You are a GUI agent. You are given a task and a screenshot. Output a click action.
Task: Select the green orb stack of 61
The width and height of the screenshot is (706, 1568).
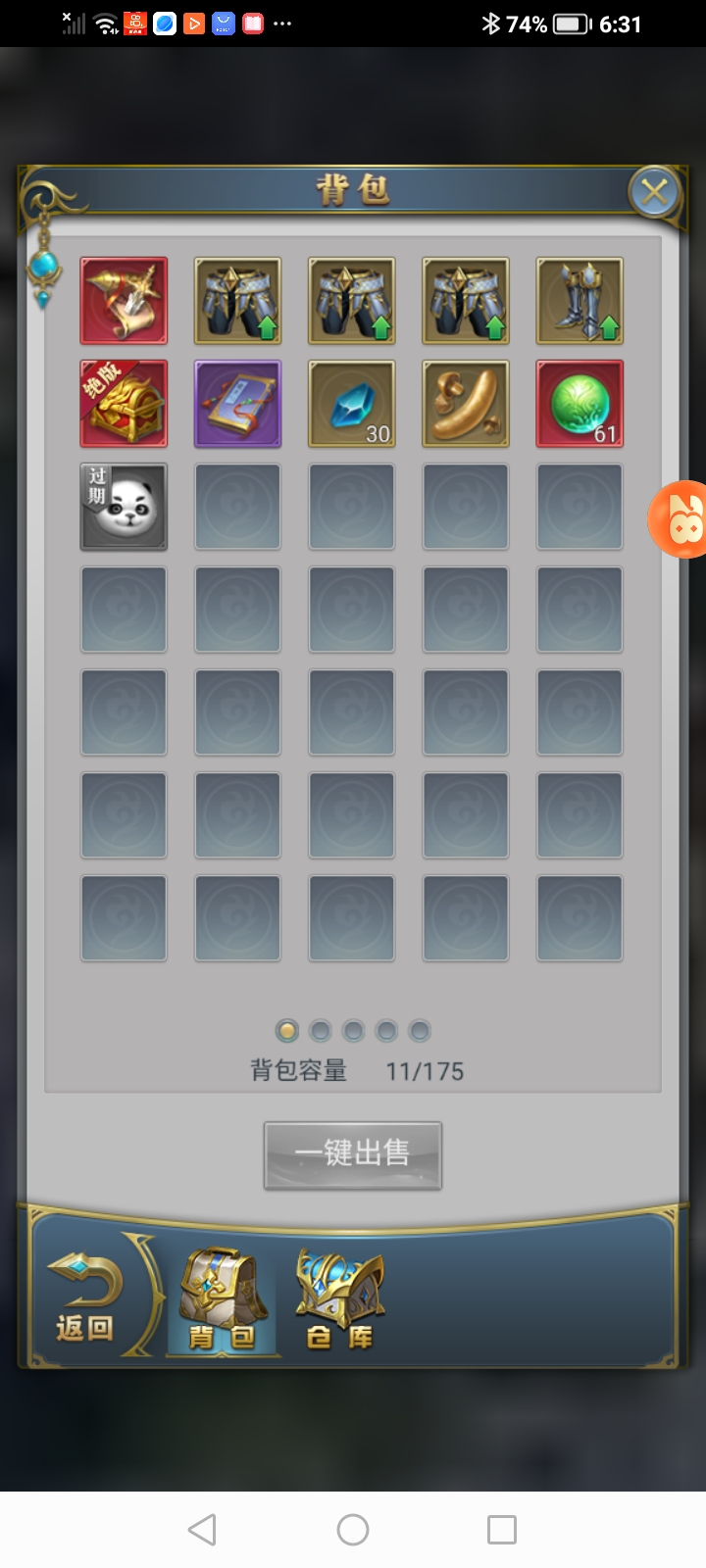pyautogui.click(x=579, y=404)
